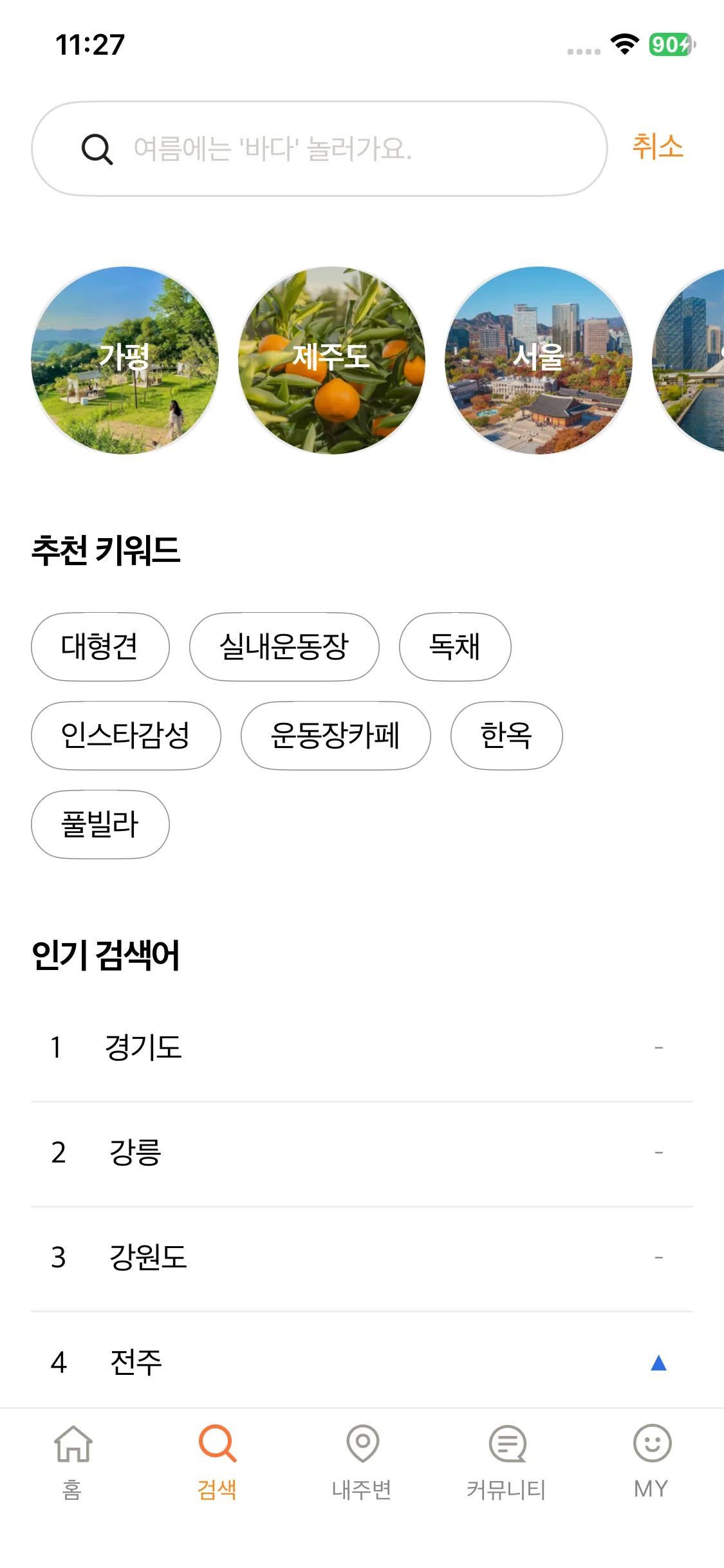This screenshot has width=724, height=1568.
Task: Choose the 독채 keyword chip
Action: coord(454,647)
